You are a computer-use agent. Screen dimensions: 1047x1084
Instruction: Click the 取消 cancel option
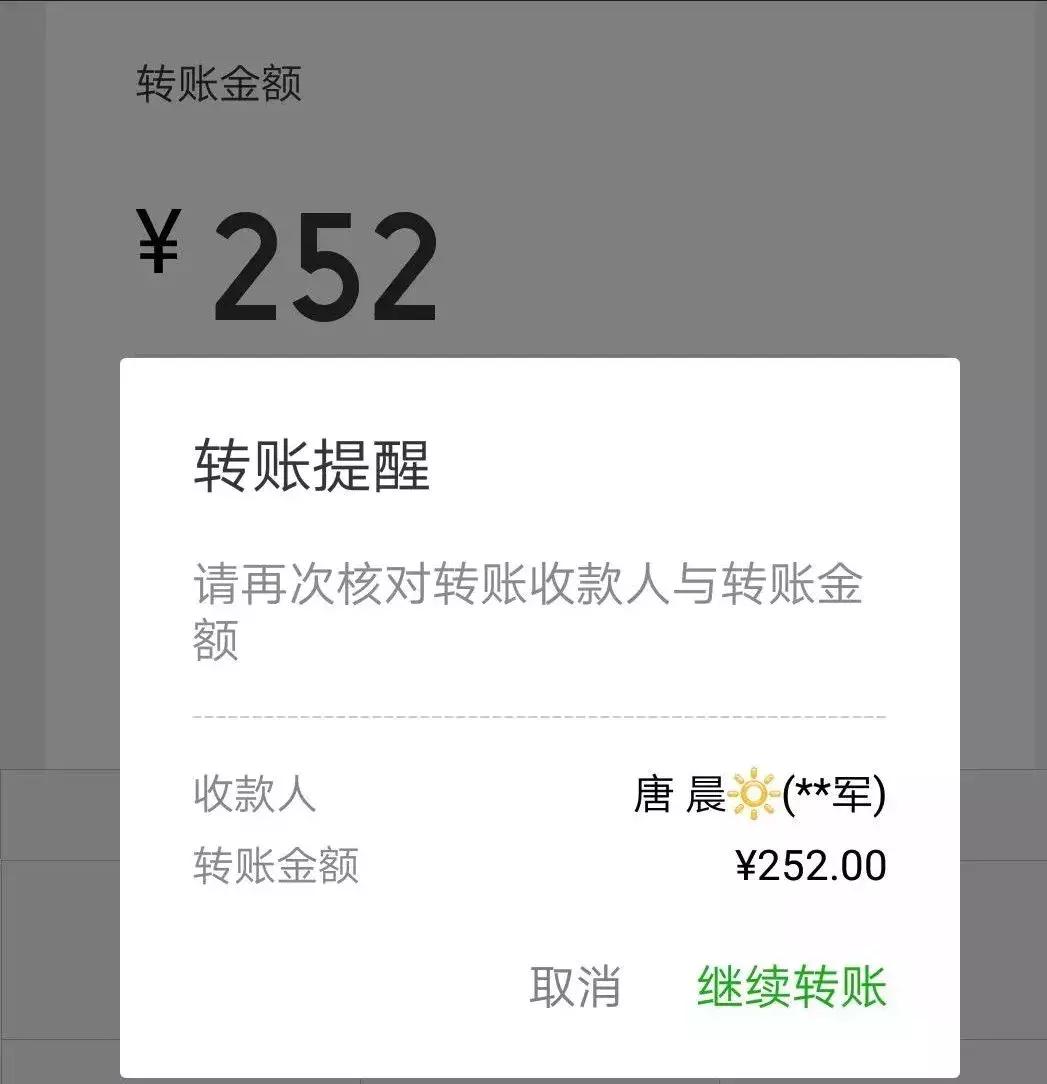point(575,988)
